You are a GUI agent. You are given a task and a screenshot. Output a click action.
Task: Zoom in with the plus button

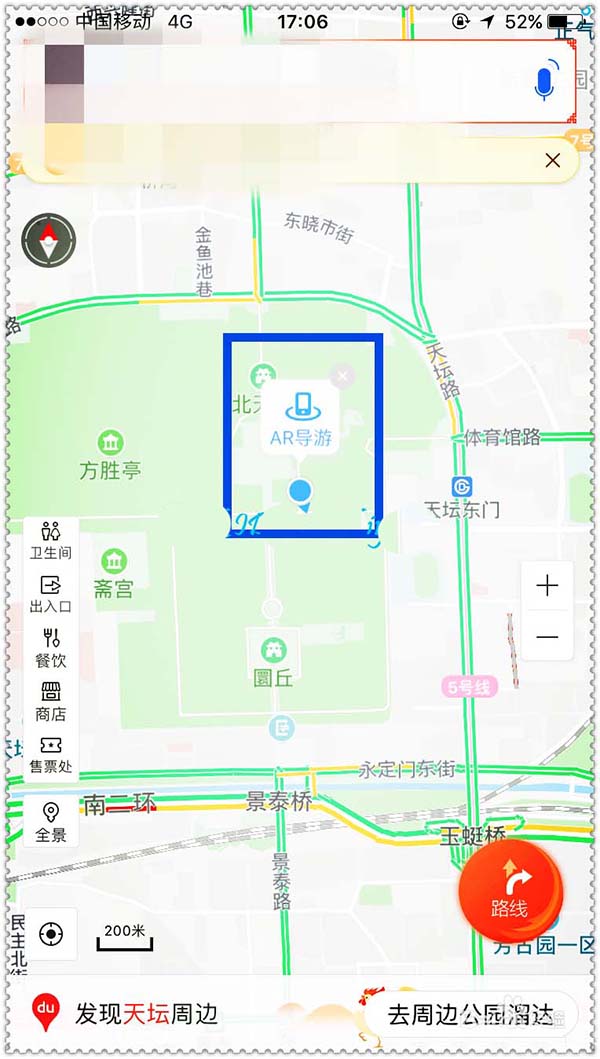(x=547, y=587)
